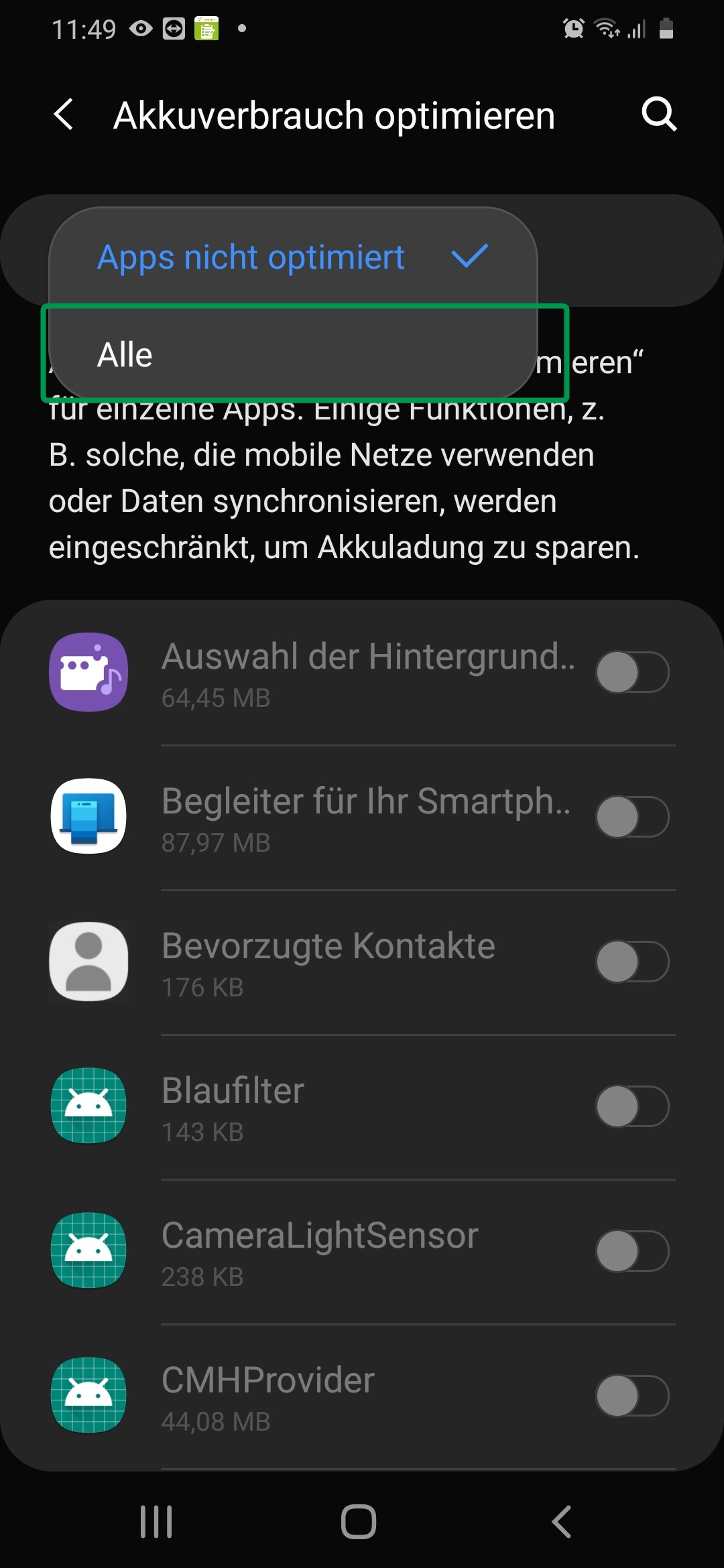This screenshot has width=724, height=1568.
Task: Tap the clock in the status bar
Action: (x=84, y=28)
